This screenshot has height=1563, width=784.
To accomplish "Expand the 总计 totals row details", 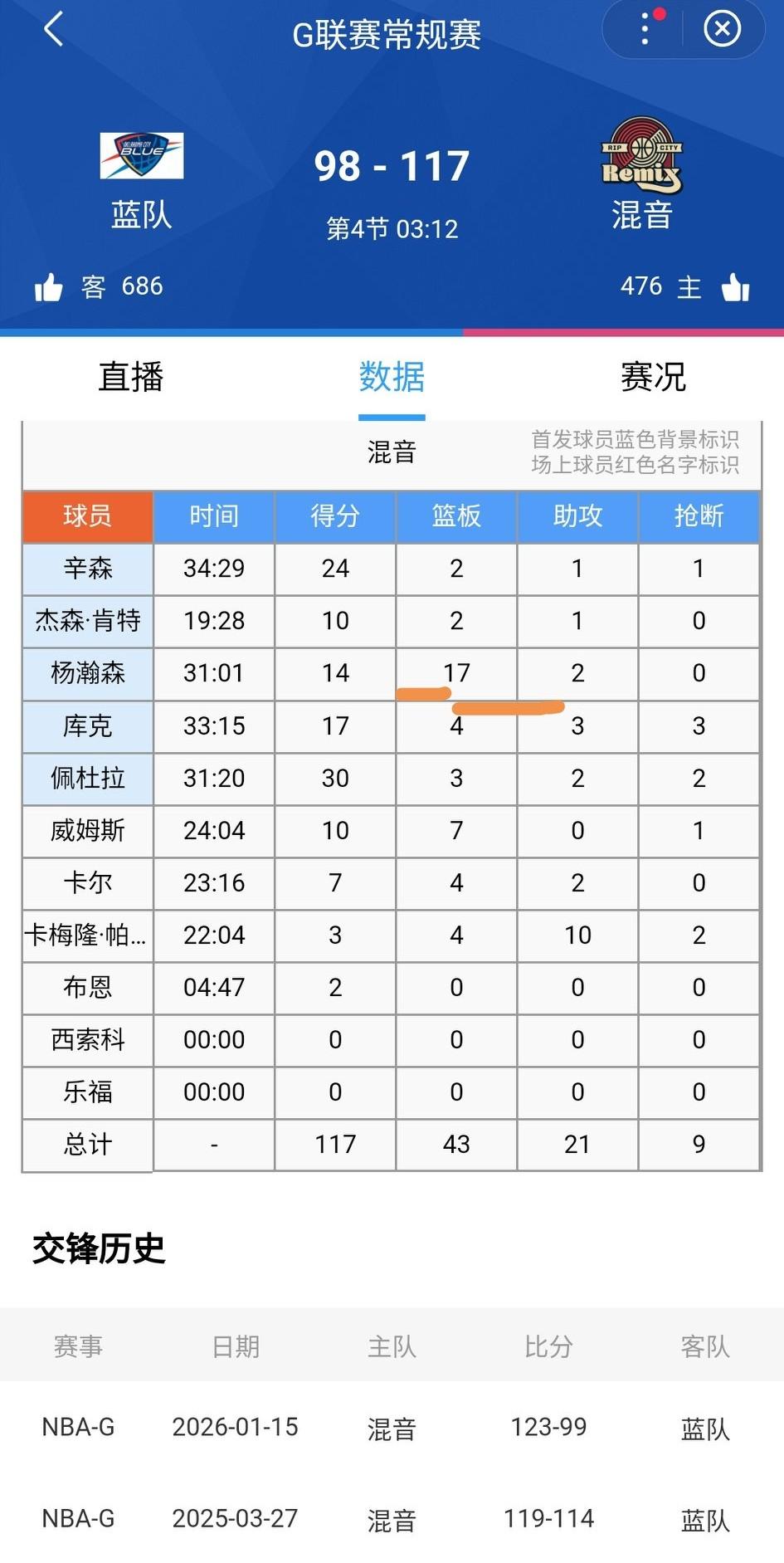I will 87,1145.
